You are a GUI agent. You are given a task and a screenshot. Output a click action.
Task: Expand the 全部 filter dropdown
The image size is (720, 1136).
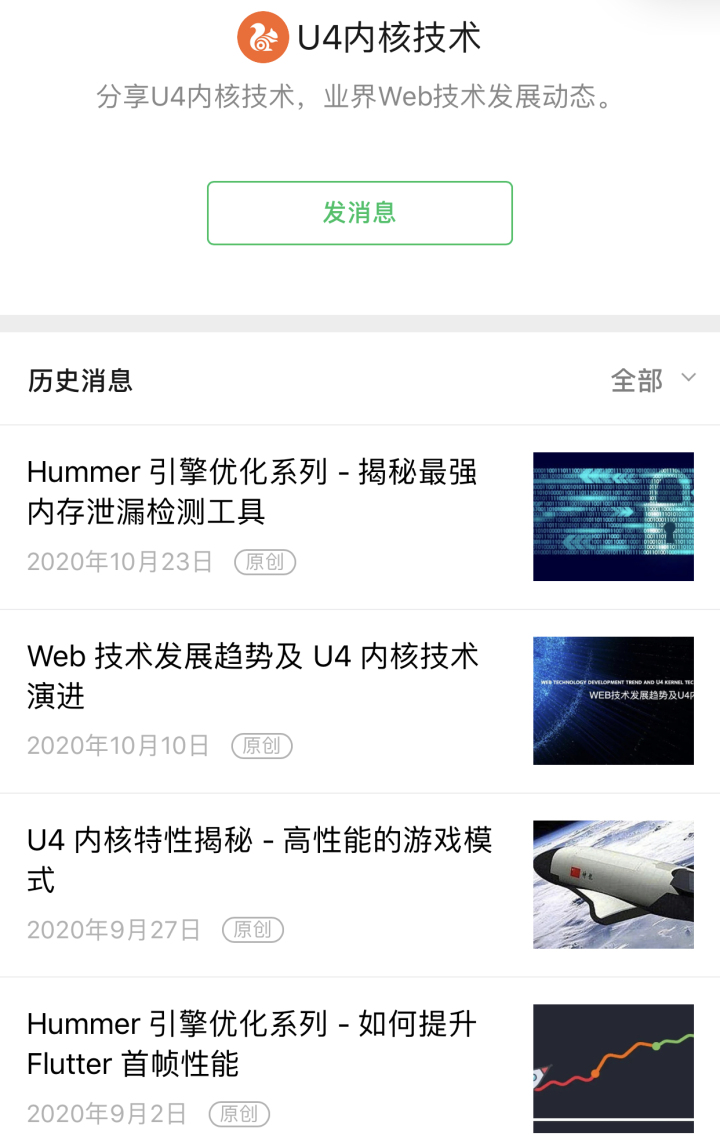653,380
